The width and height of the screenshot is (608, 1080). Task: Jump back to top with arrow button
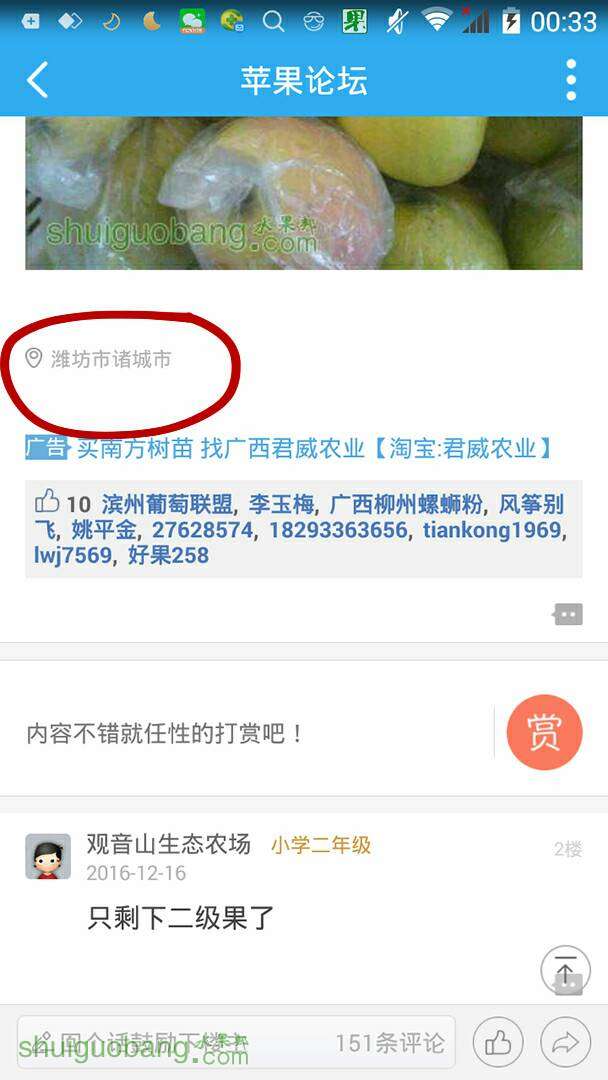[565, 968]
